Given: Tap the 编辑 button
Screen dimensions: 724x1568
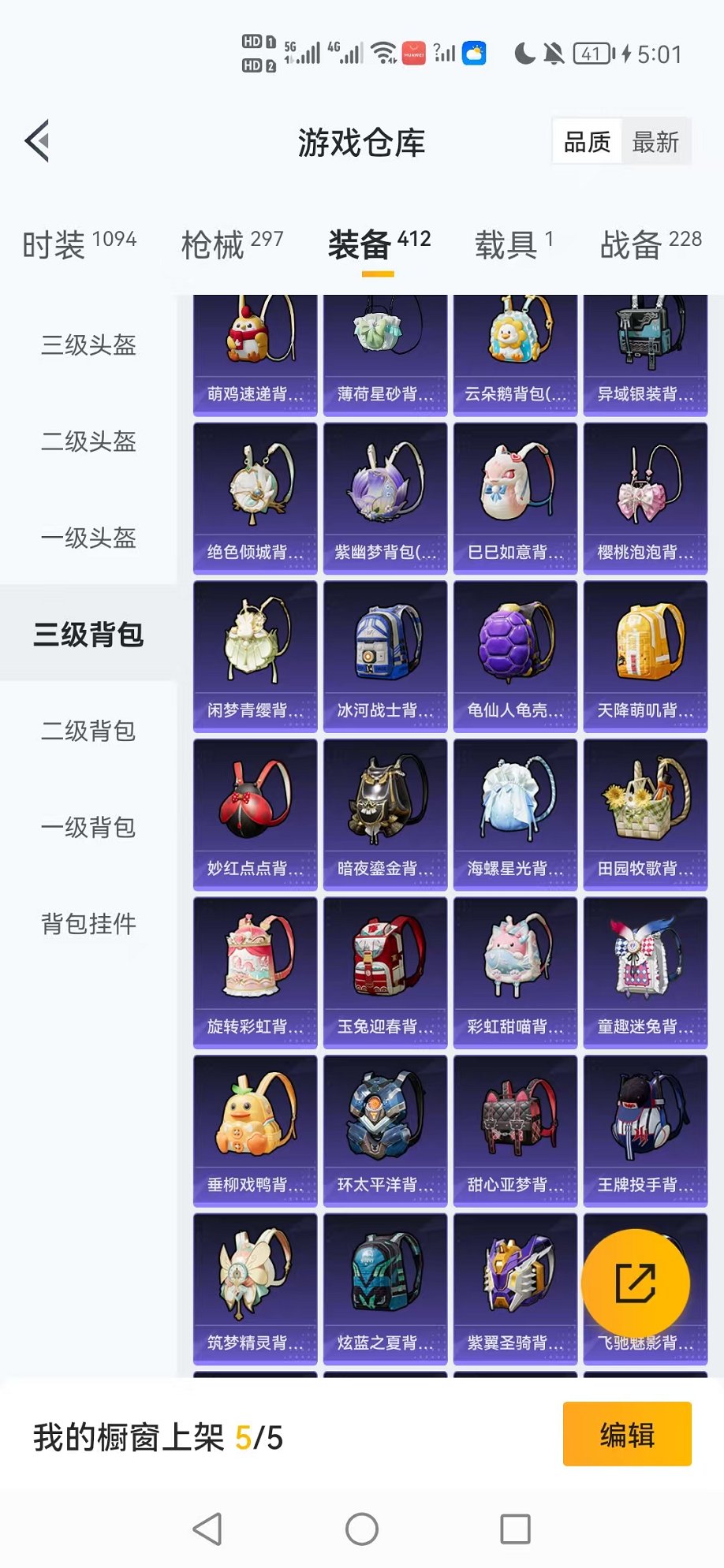Looking at the screenshot, I should pyautogui.click(x=627, y=1434).
